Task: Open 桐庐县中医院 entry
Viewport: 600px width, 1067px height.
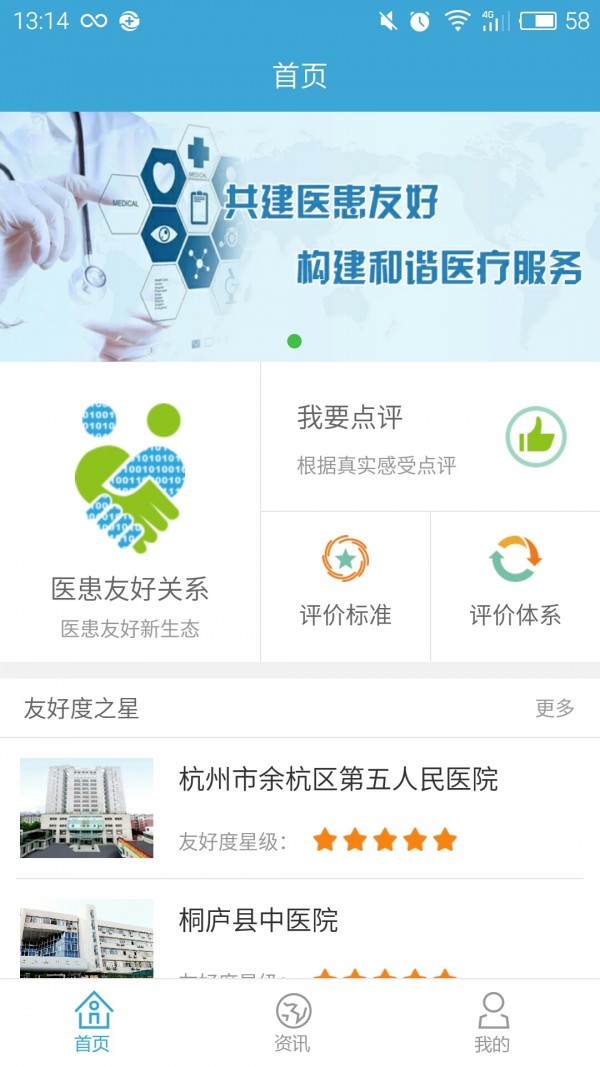Action: (300, 929)
